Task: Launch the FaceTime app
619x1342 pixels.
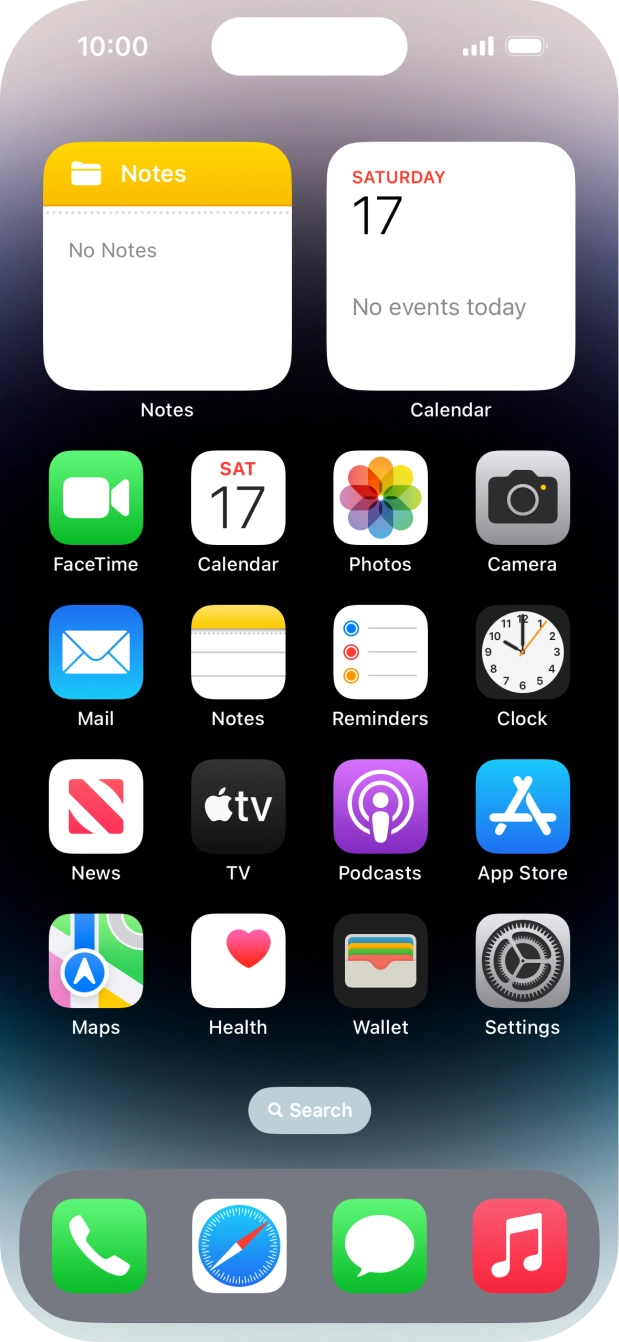Action: coord(96,498)
